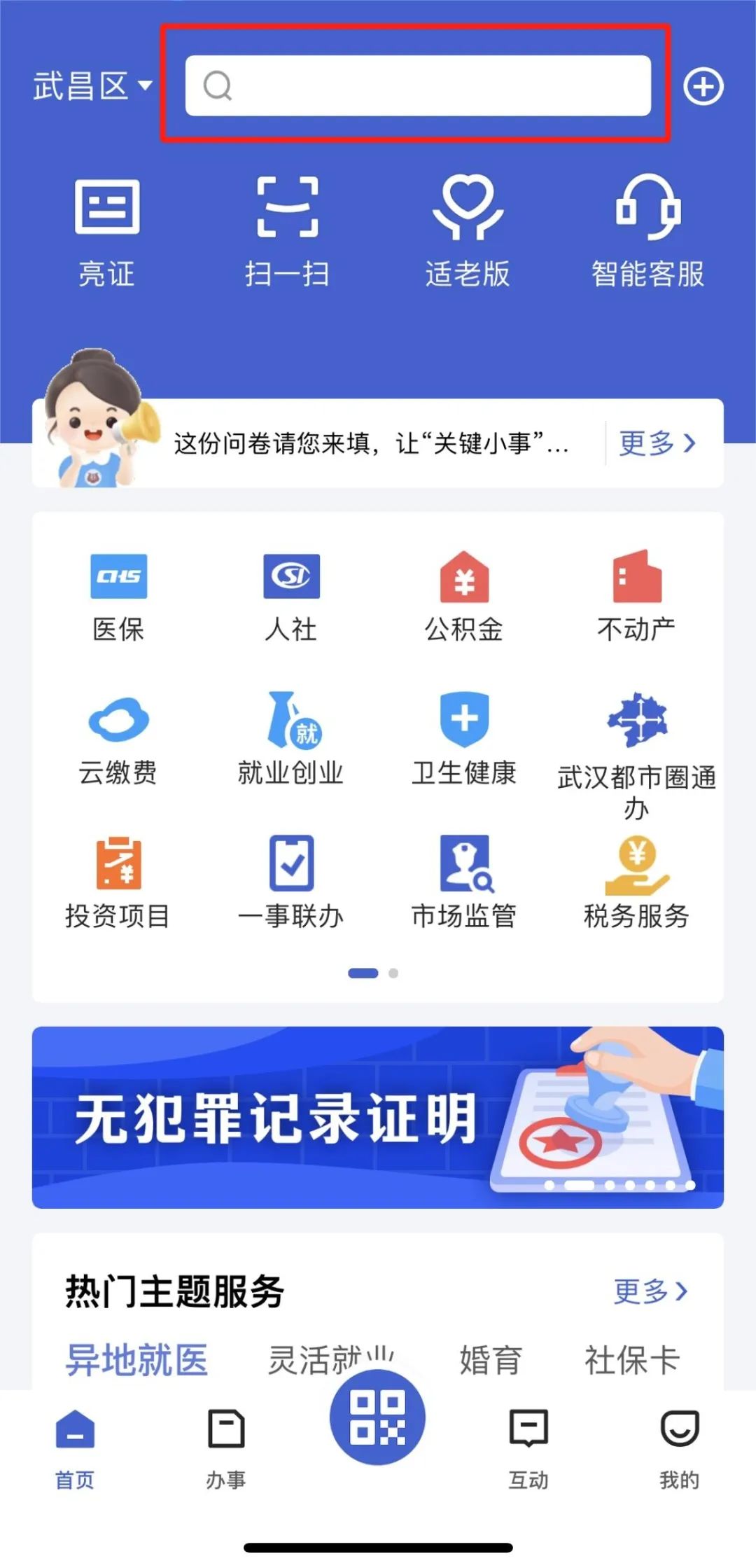
Task: Open the 武昌区 district dropdown
Action: pyautogui.click(x=92, y=86)
